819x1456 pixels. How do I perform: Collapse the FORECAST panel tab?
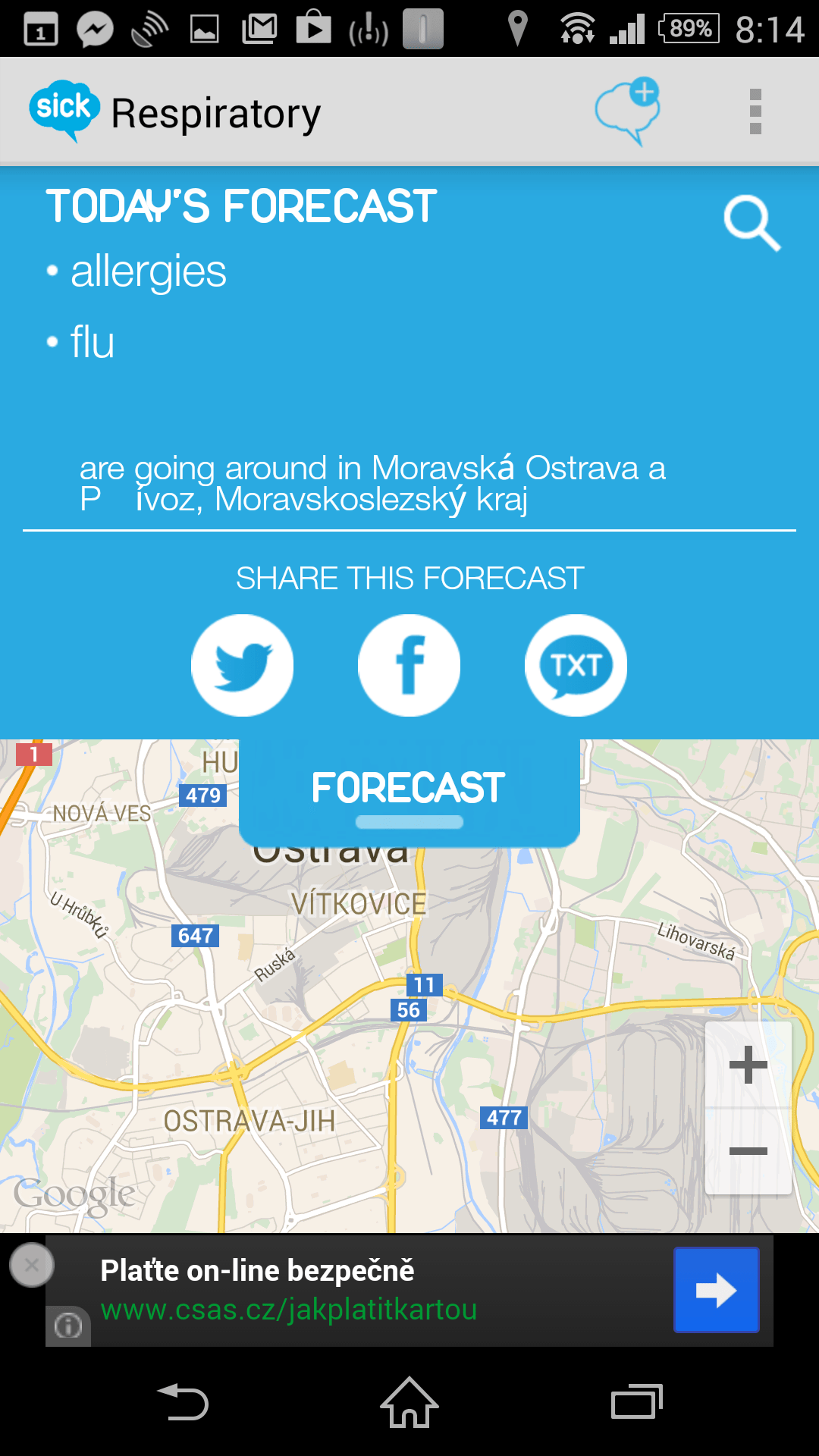click(x=409, y=795)
